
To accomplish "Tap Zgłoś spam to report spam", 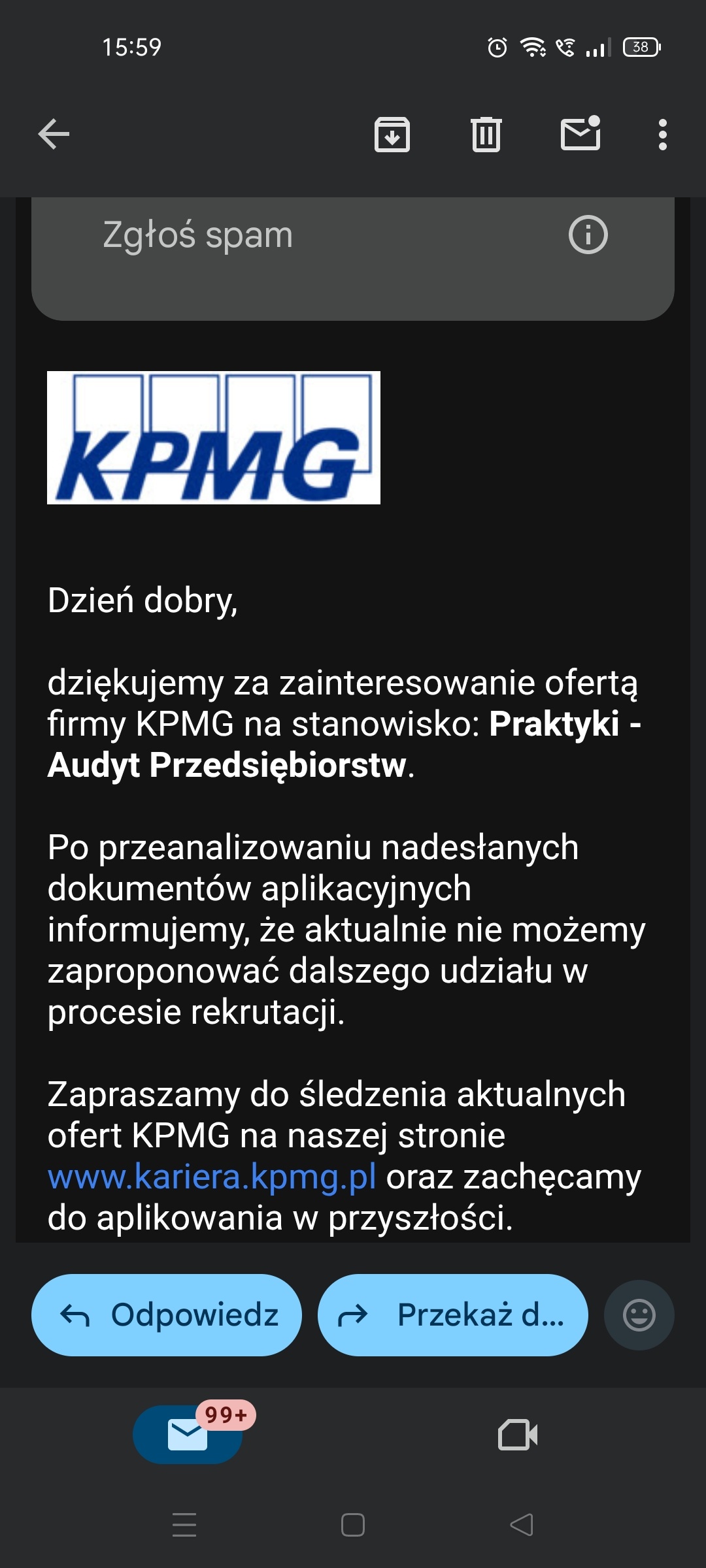I will (x=197, y=235).
